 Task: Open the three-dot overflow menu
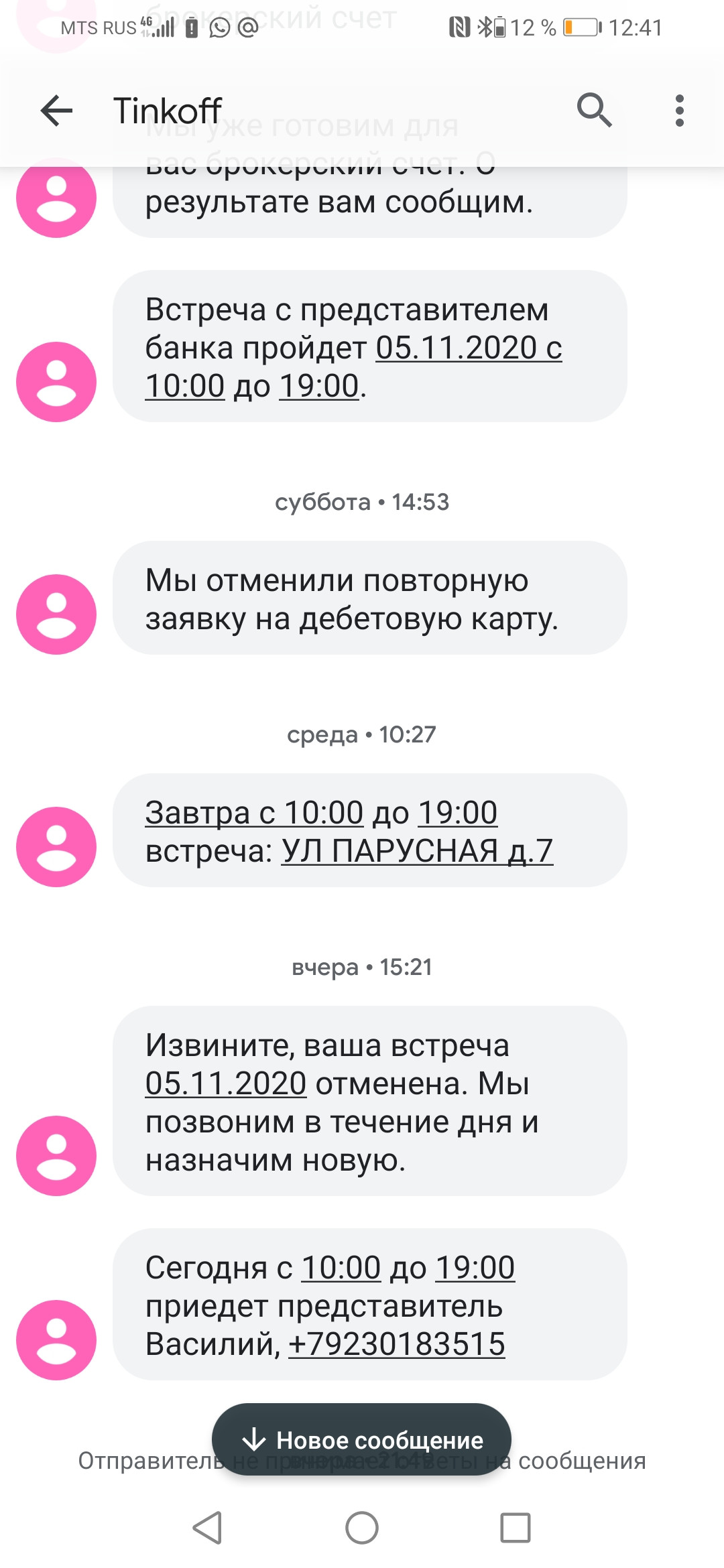680,111
